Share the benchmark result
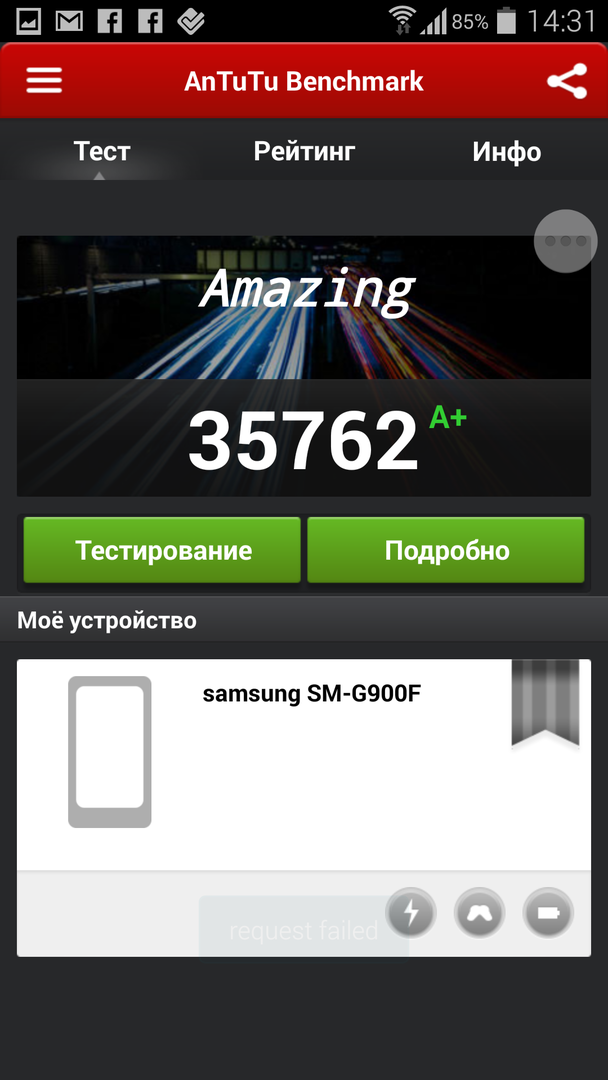 pos(566,82)
